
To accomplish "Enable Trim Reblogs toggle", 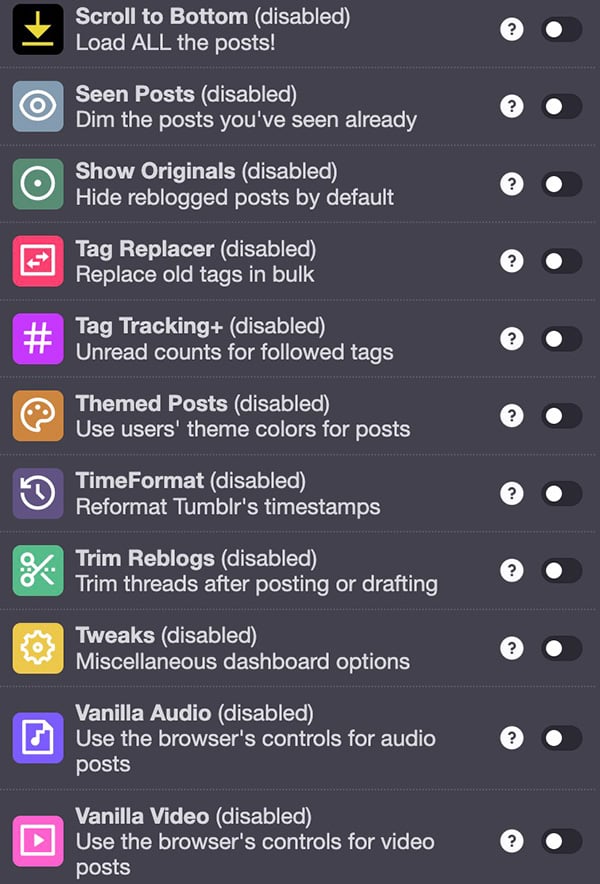I will tap(561, 570).
